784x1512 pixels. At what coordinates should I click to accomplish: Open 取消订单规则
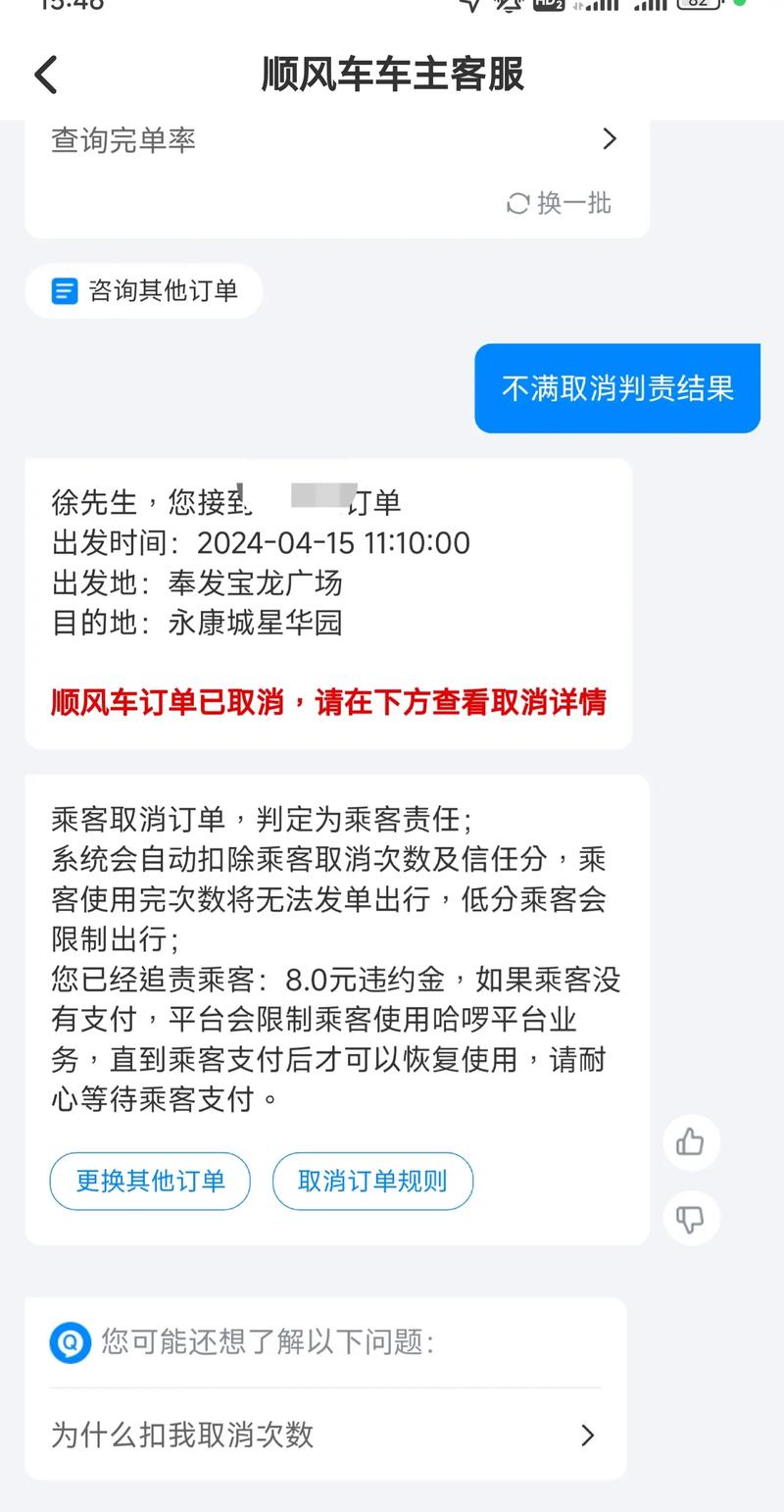point(372,1181)
